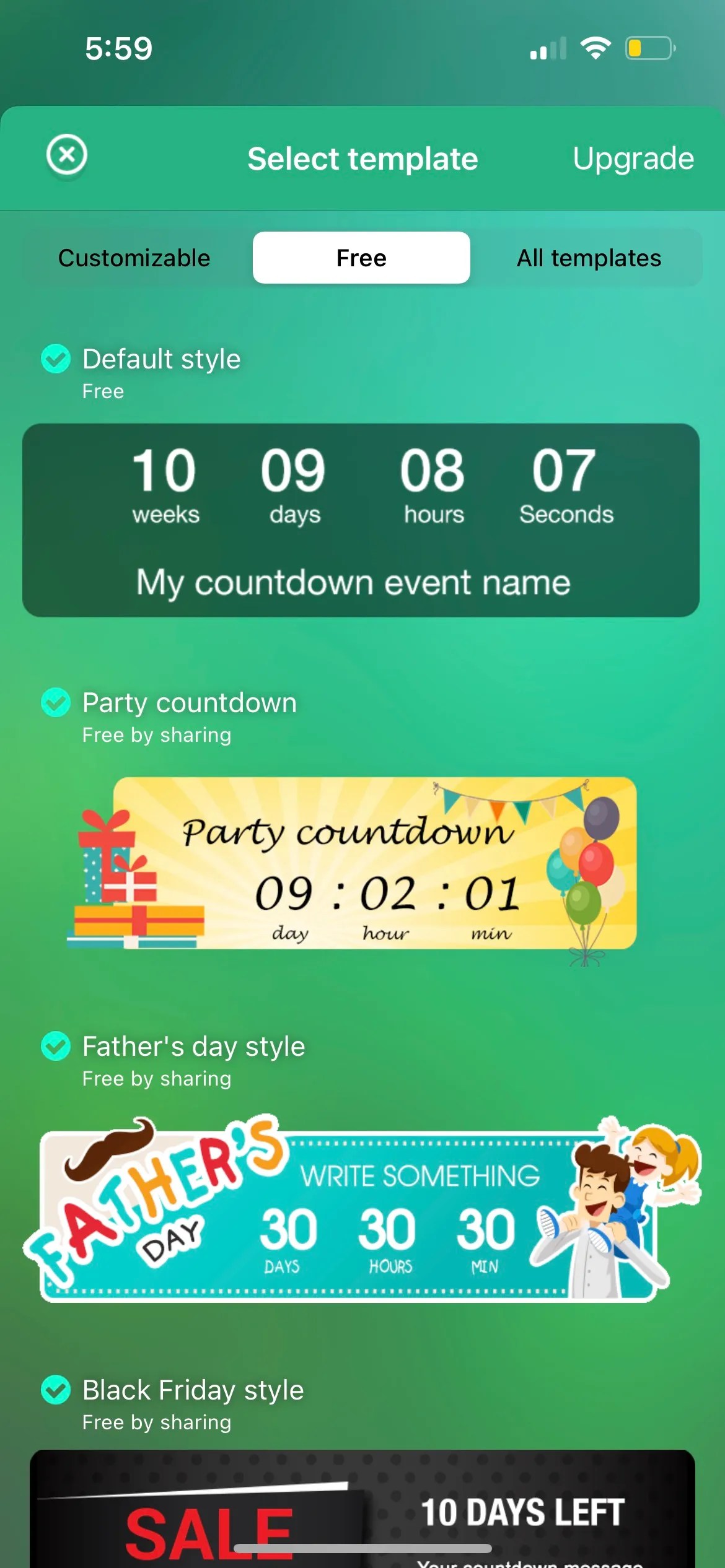The width and height of the screenshot is (725, 1568).
Task: Click My countdown event name text
Action: click(x=352, y=581)
